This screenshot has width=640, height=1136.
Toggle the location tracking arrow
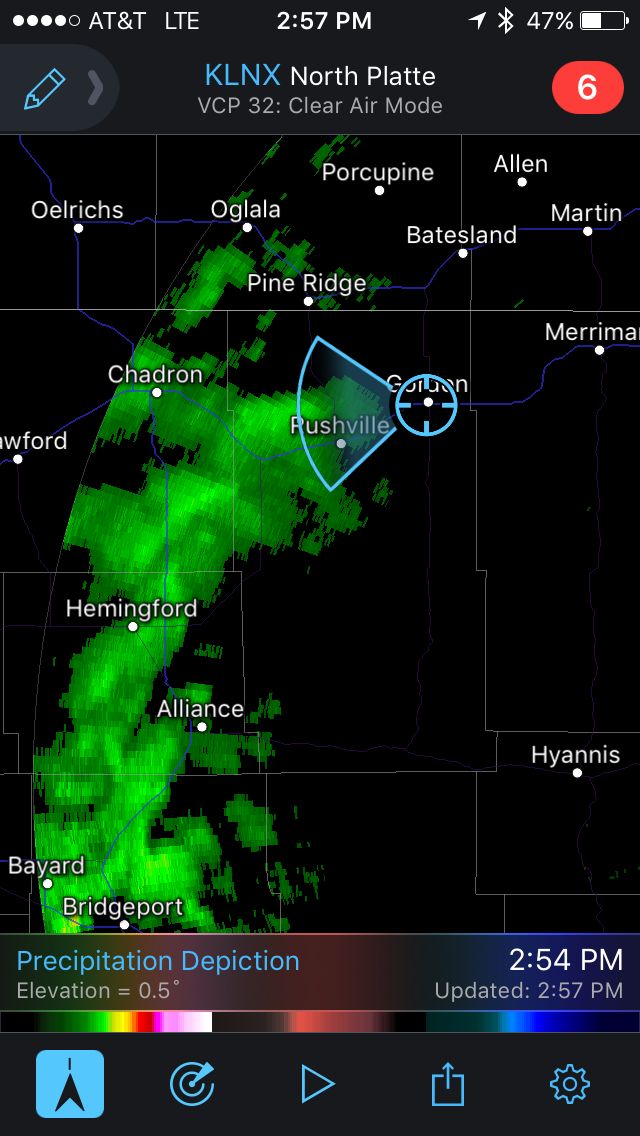point(70,1084)
